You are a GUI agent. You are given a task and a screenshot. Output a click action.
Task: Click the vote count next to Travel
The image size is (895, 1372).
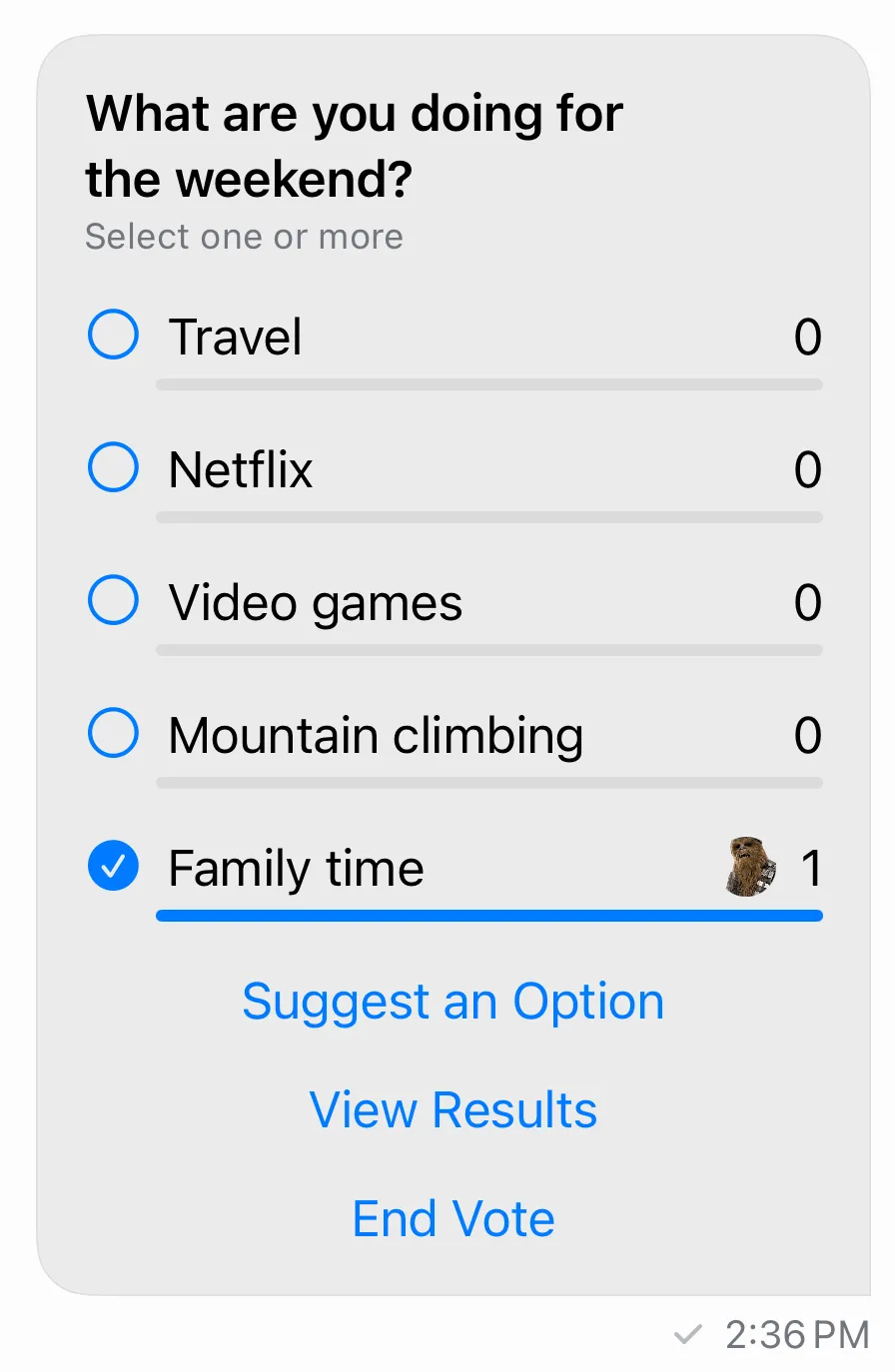pyautogui.click(x=807, y=337)
